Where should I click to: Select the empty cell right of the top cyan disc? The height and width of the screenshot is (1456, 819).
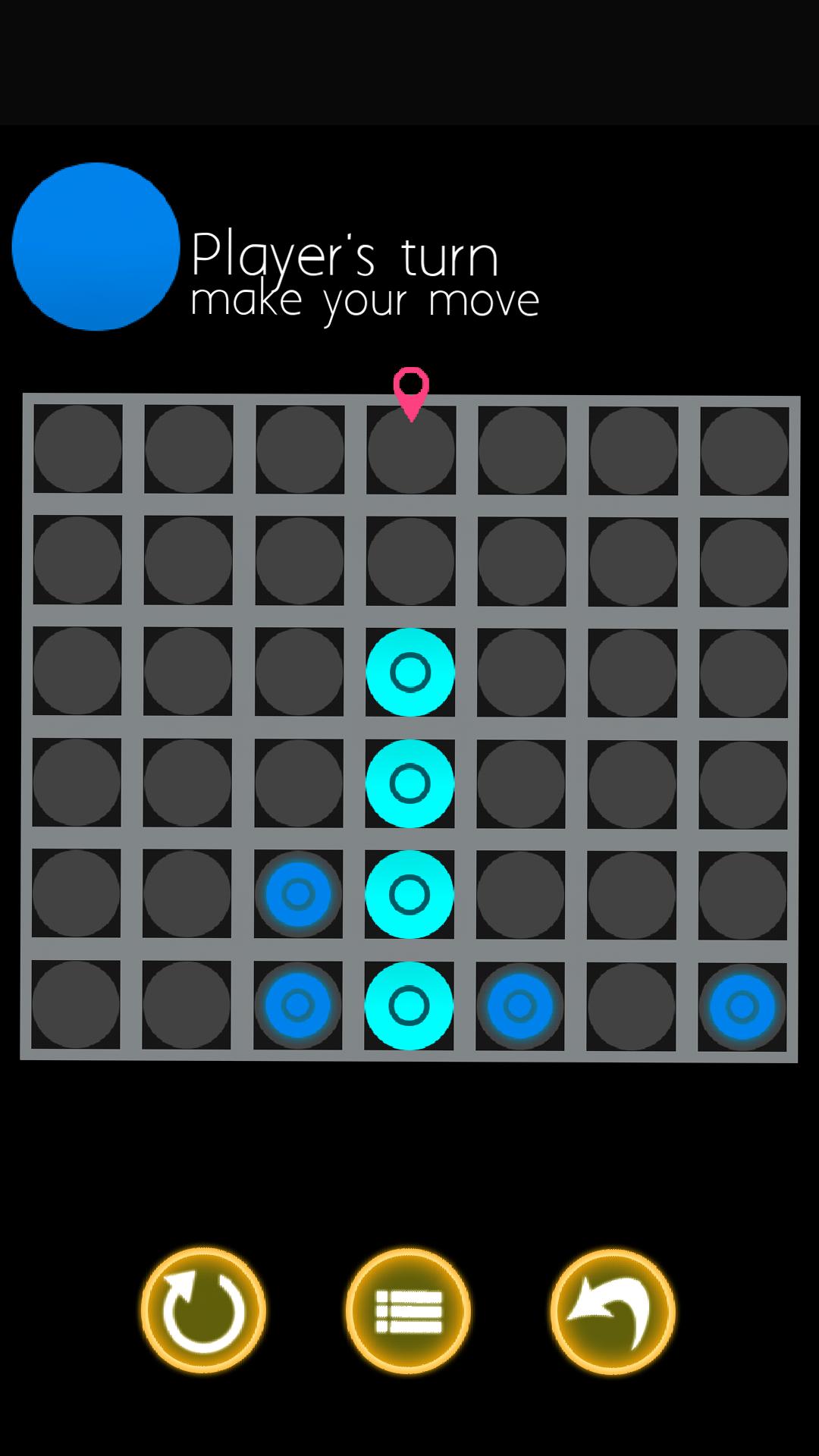pos(521,672)
